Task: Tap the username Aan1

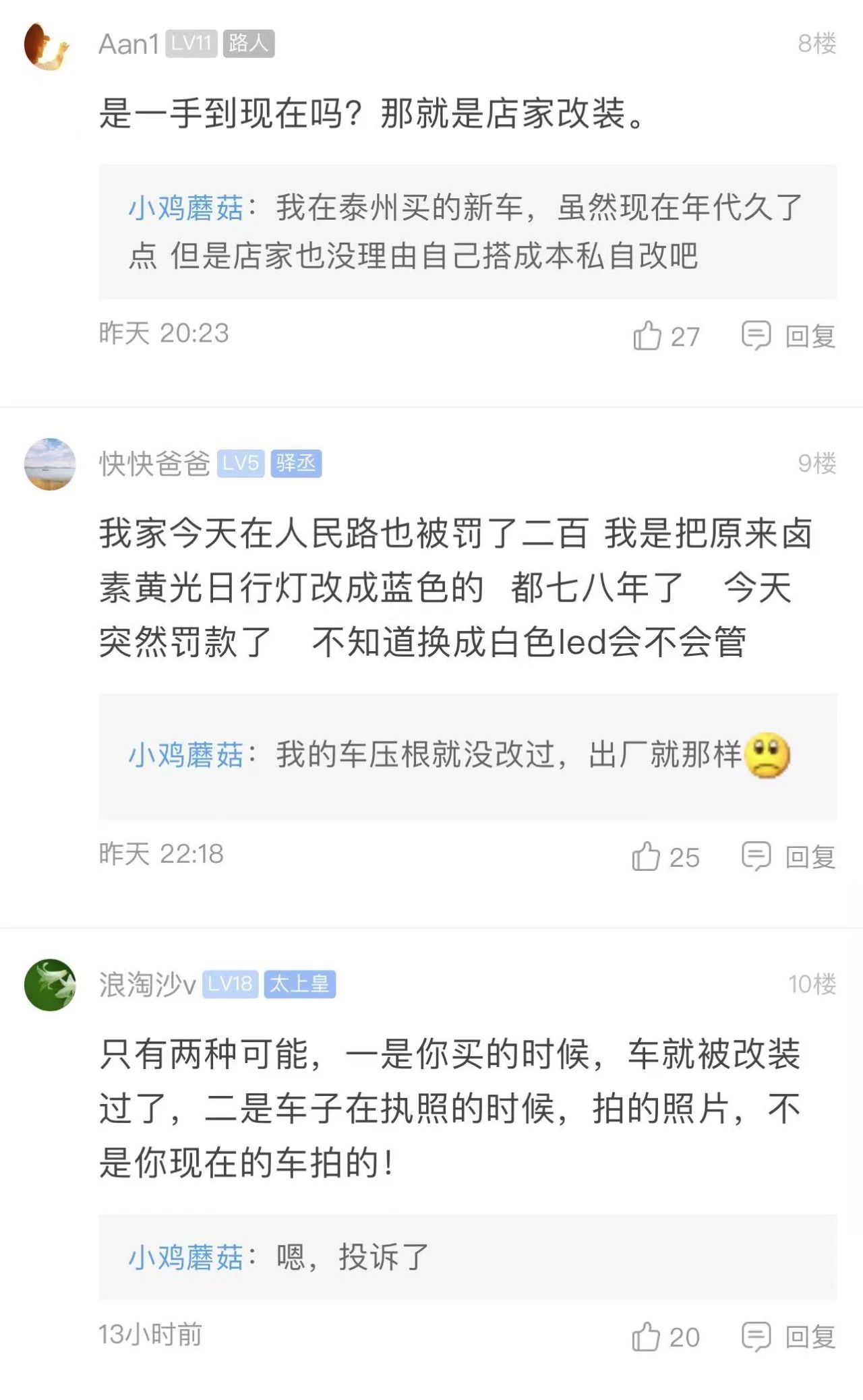Action: pos(129,44)
